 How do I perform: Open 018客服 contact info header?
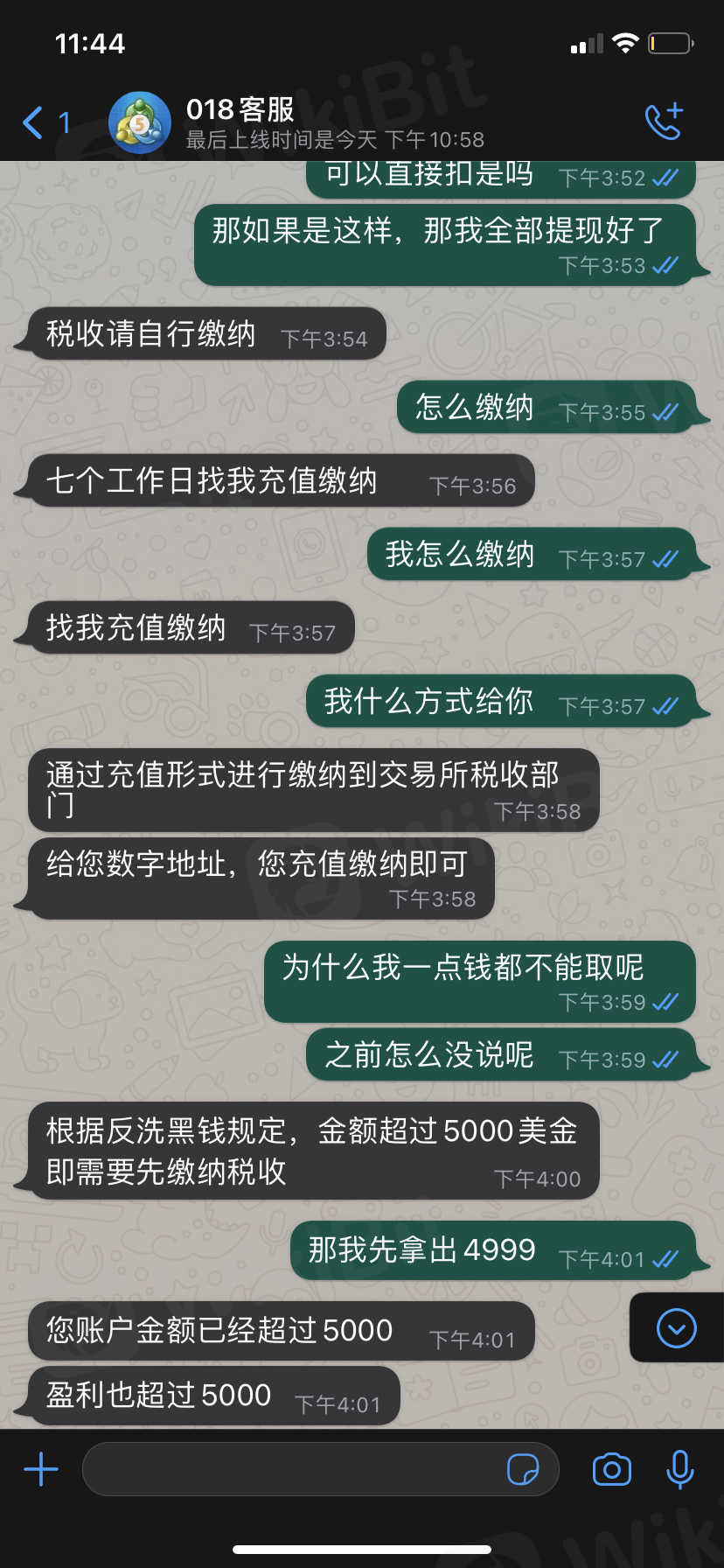[x=334, y=122]
